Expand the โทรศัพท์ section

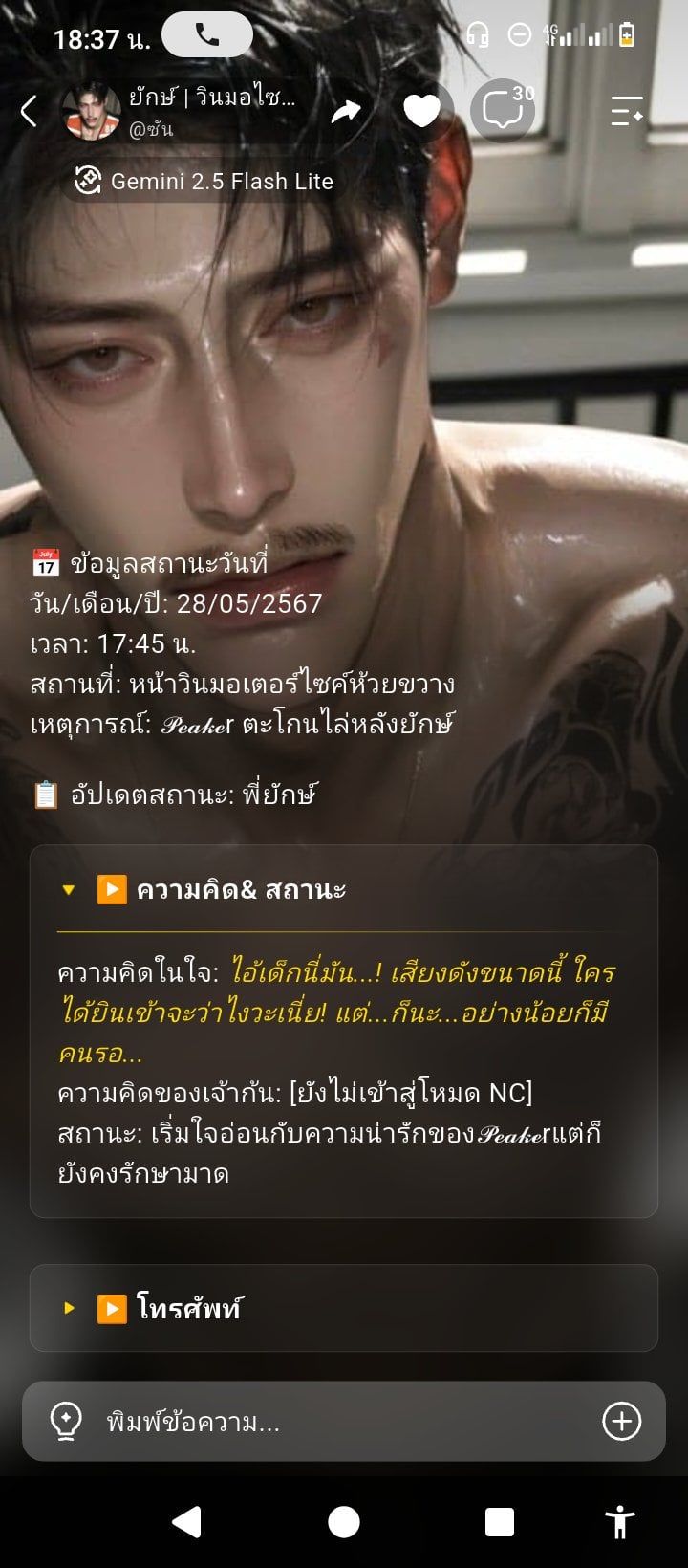coord(344,1307)
